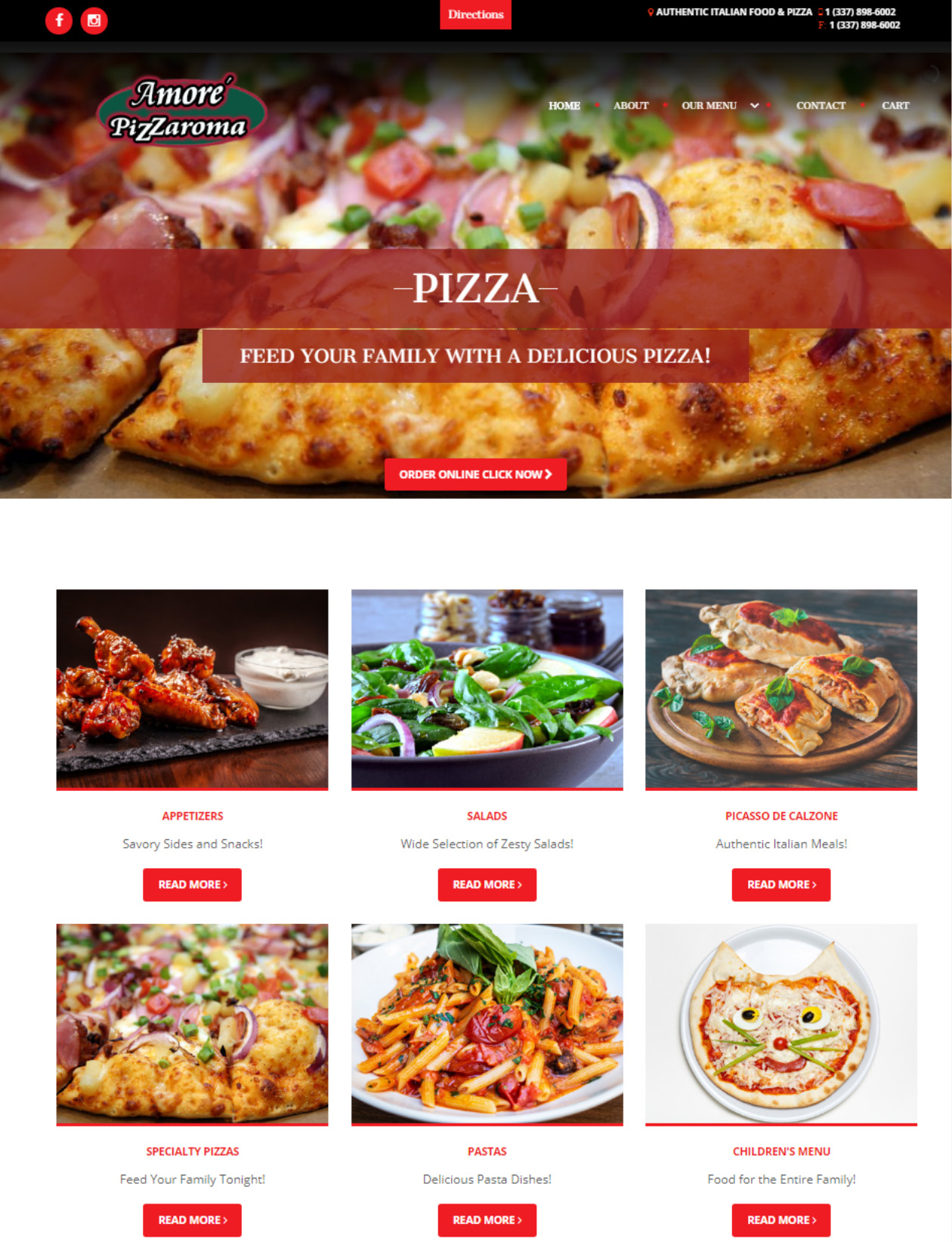The width and height of the screenshot is (952, 1242).
Task: Read more about Pastas
Action: pos(487,1220)
